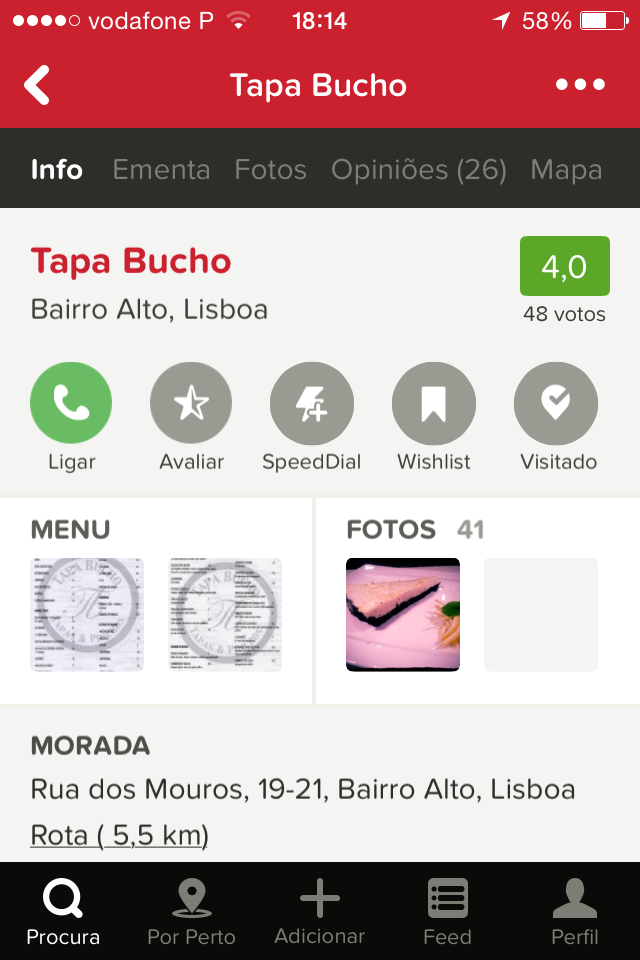The width and height of the screenshot is (640, 960).
Task: Rate the restaurant with Avaliar
Action: pyautogui.click(x=191, y=403)
